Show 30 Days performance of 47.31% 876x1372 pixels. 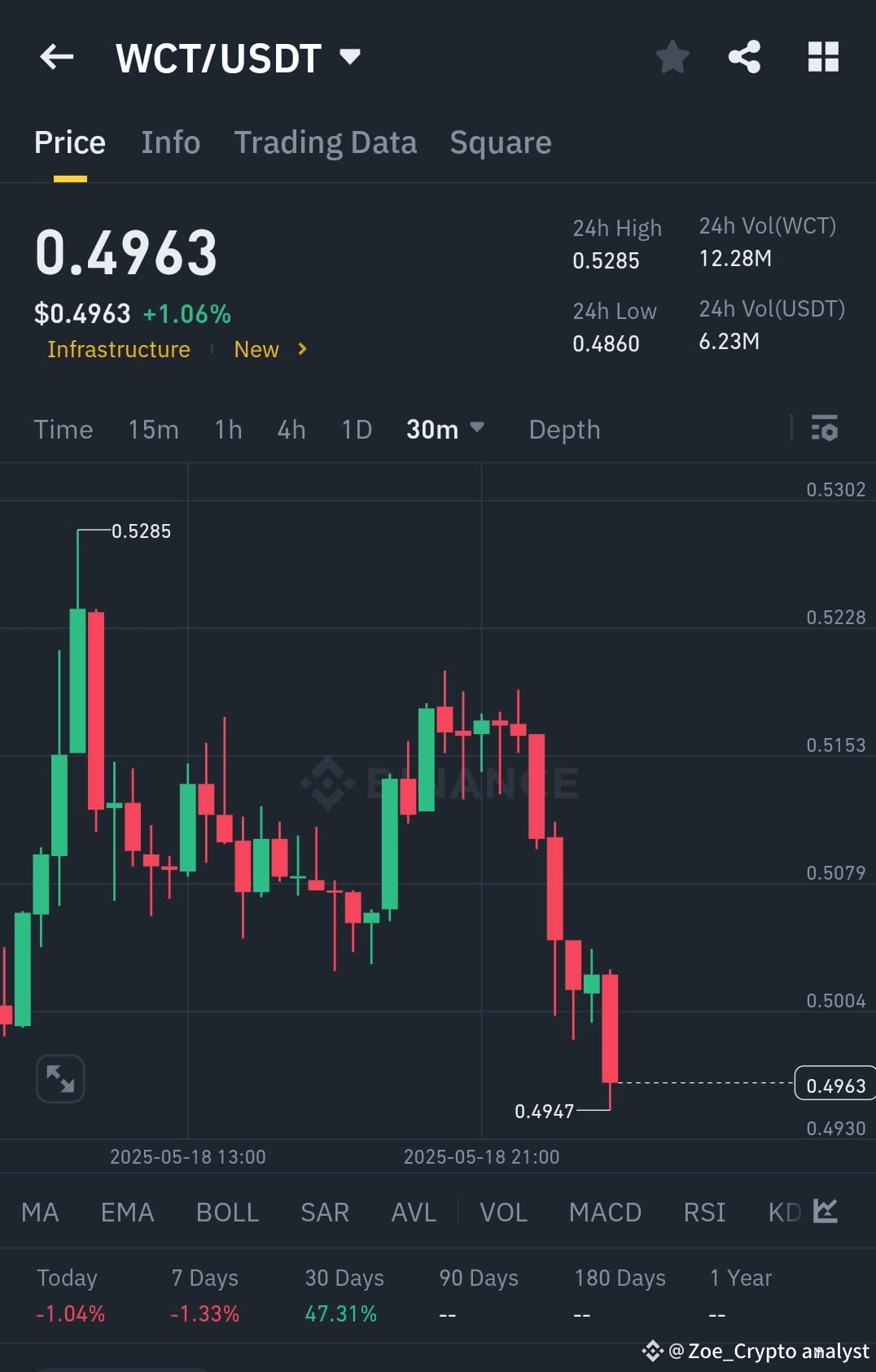[342, 1294]
